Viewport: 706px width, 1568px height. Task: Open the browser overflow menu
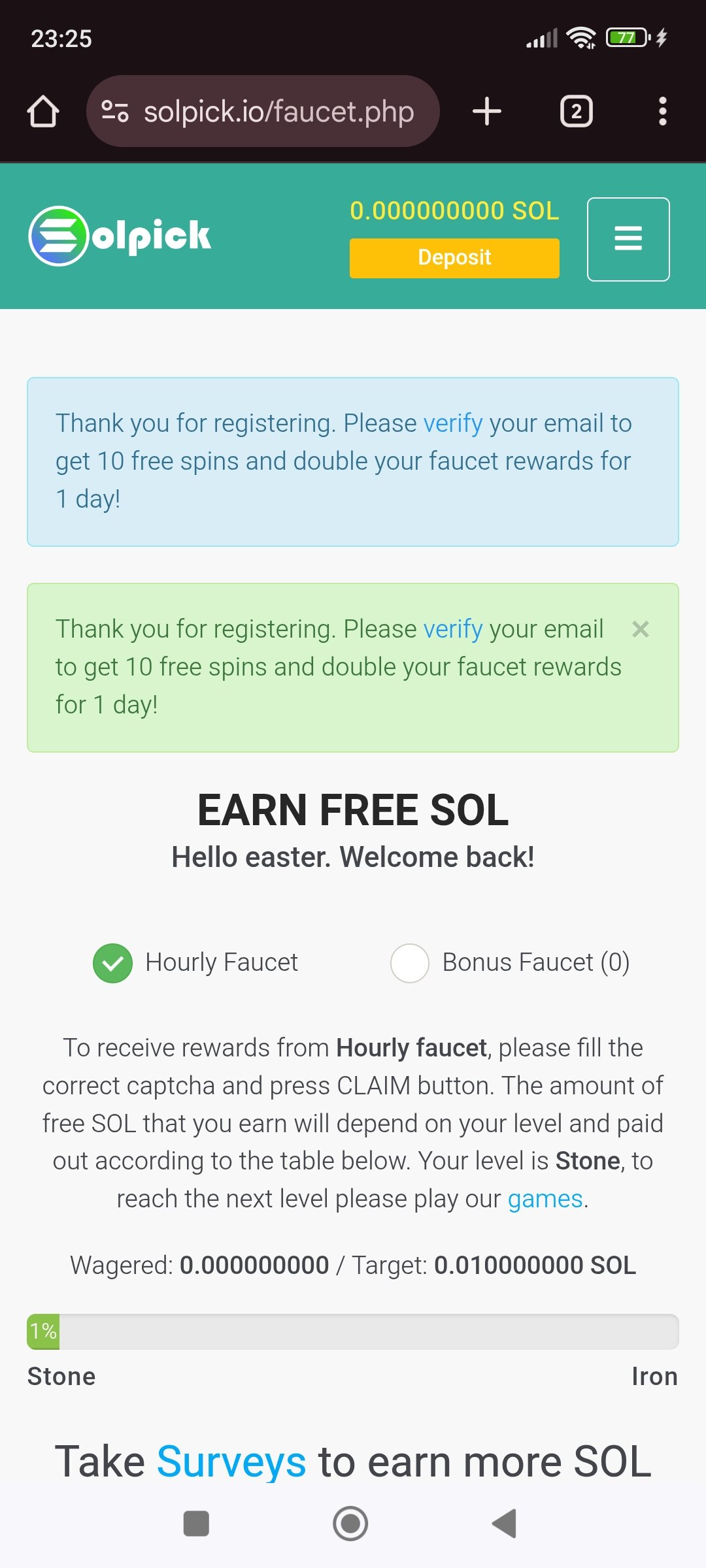662,112
